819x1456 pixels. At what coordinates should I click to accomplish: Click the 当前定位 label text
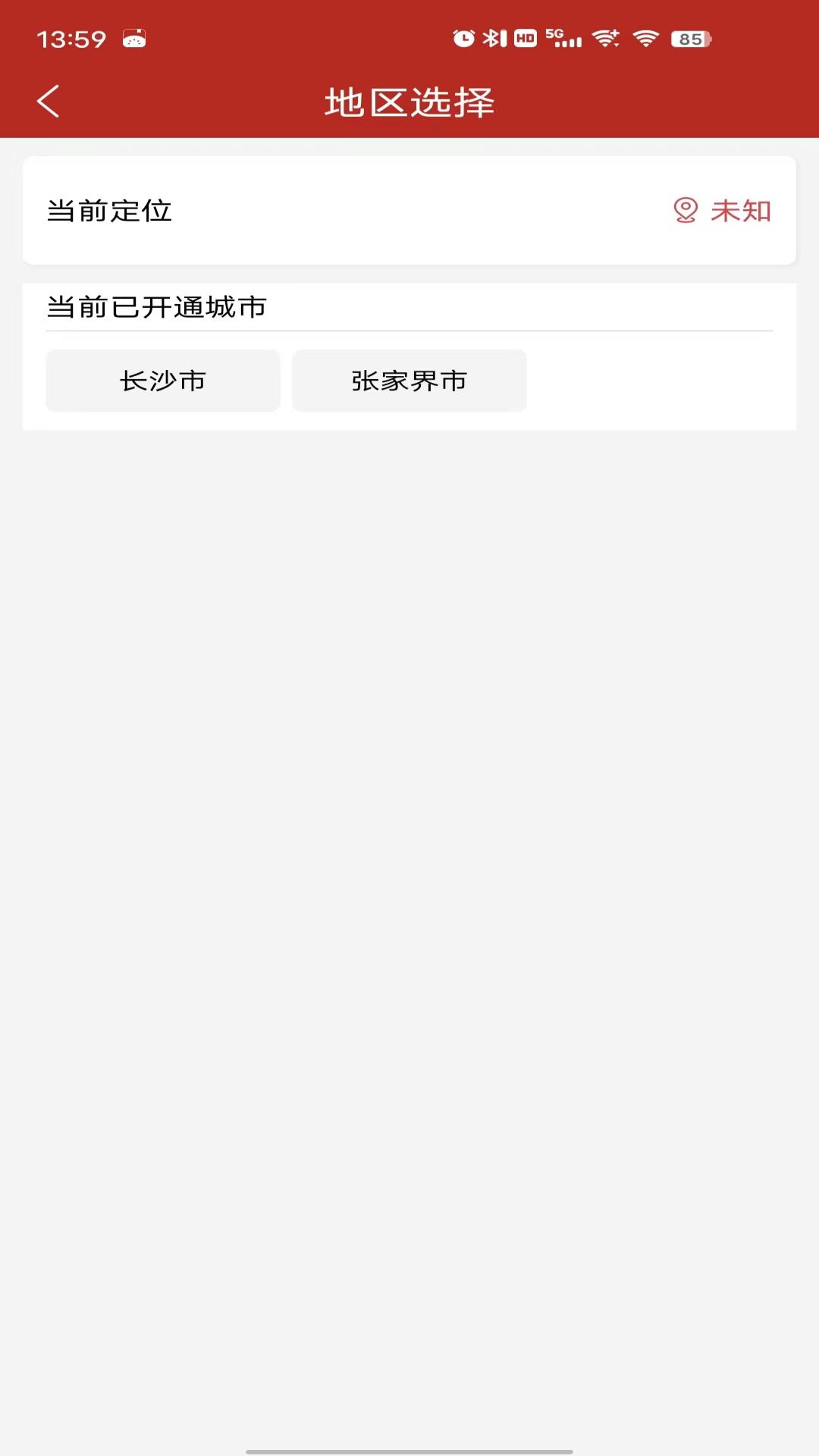(110, 212)
